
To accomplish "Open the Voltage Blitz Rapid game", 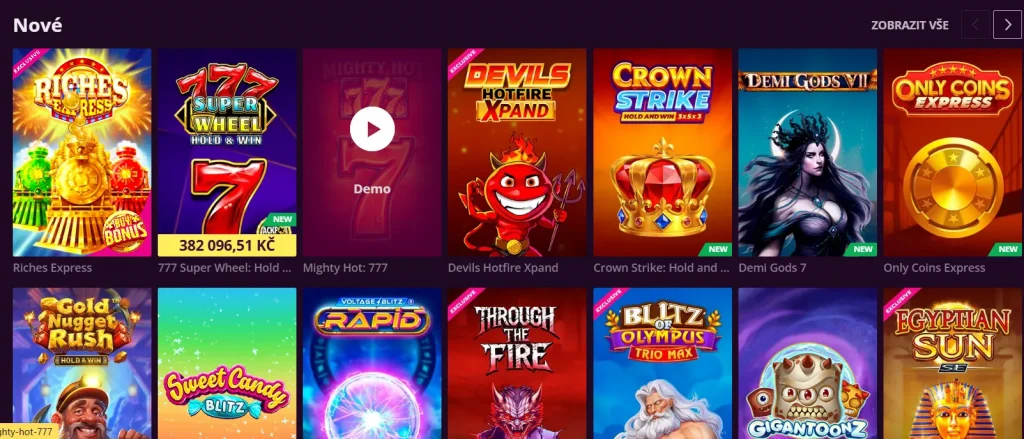I will (372, 364).
